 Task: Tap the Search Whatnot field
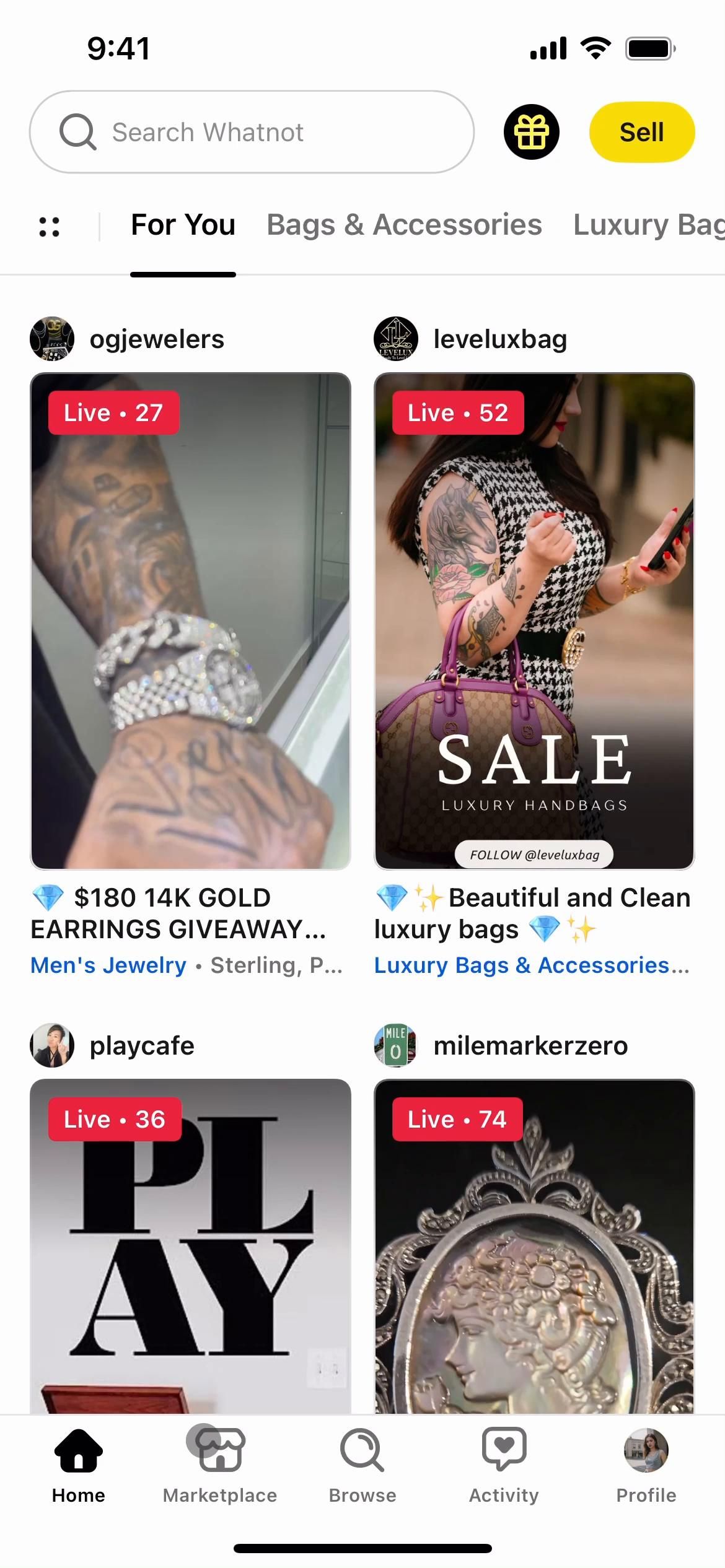coord(251,132)
